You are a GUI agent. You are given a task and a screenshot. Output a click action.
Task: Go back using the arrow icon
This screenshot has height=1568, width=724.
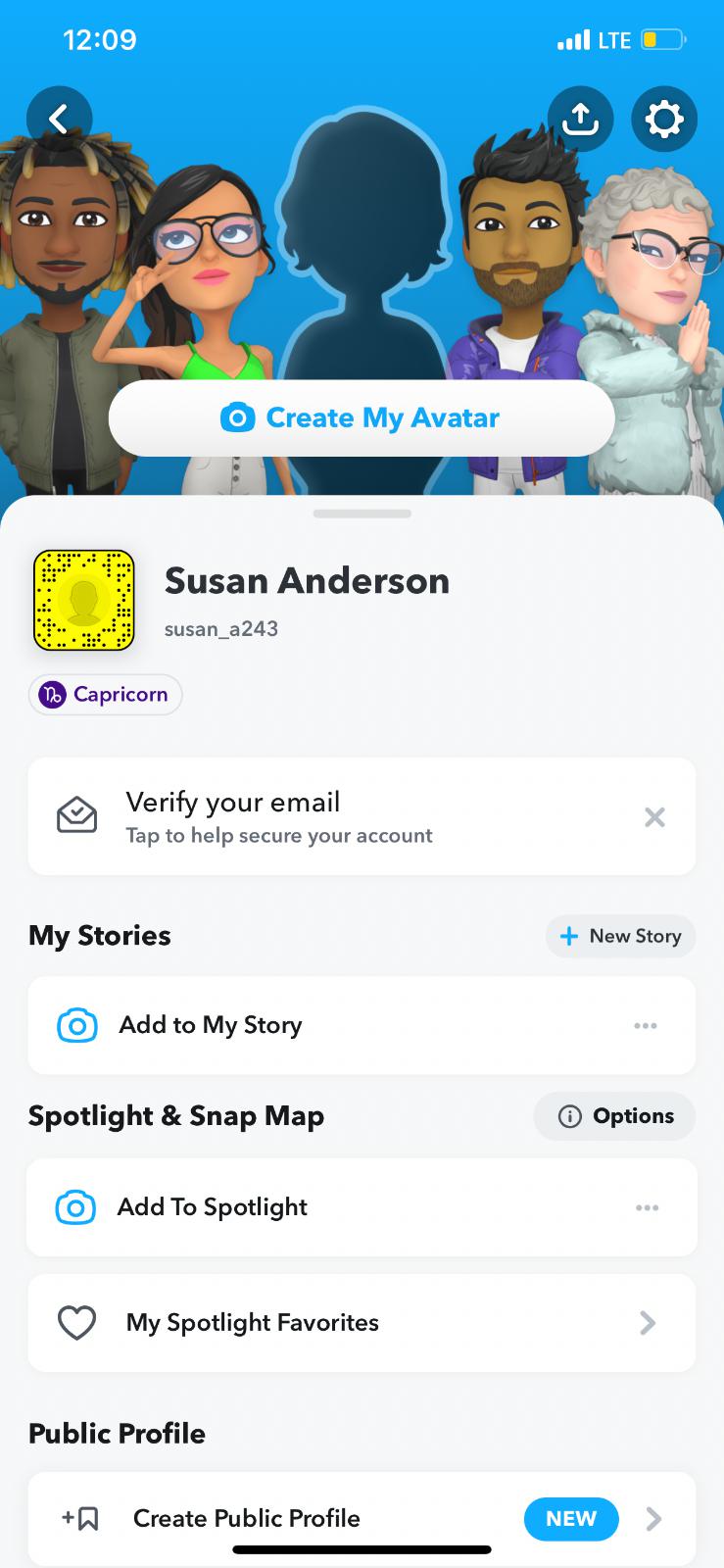[59, 120]
